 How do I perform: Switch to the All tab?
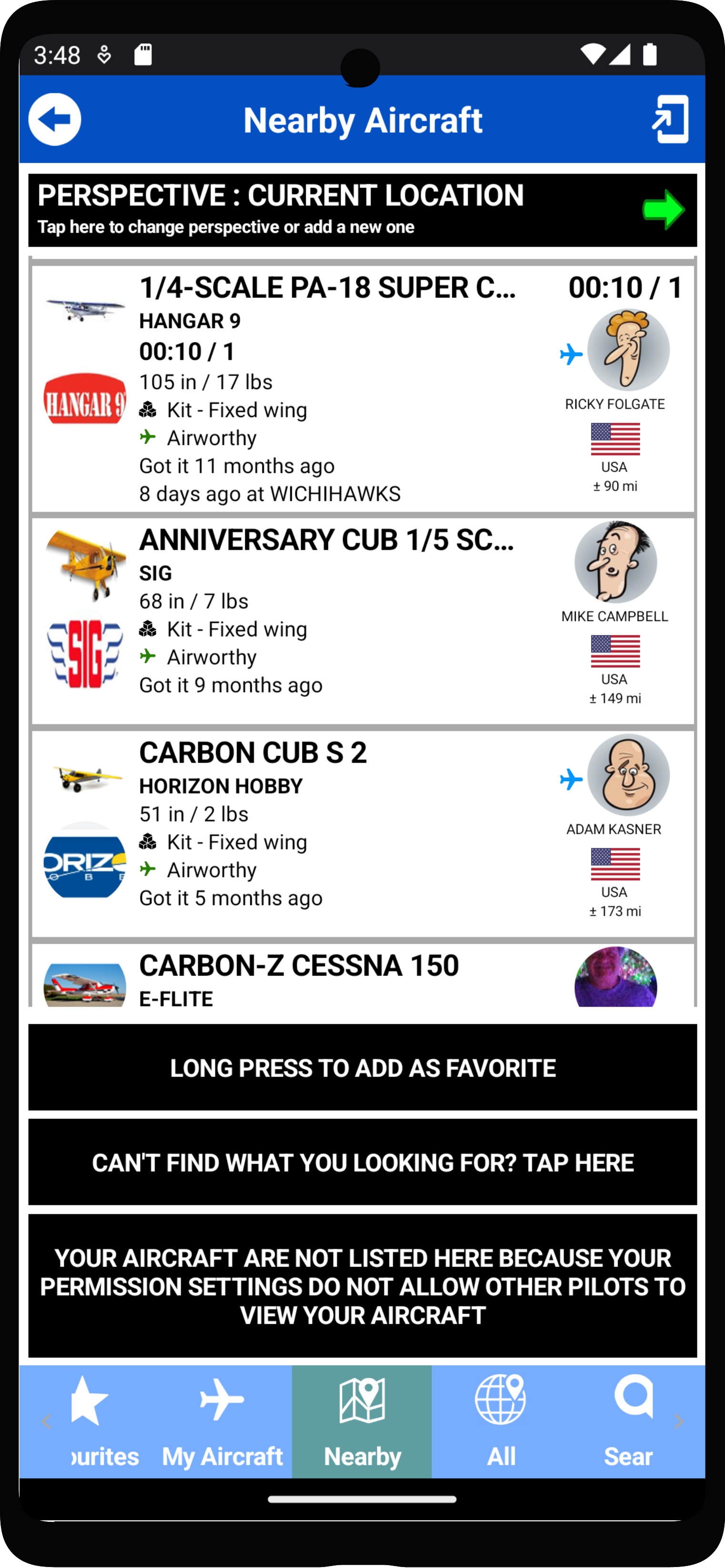pyautogui.click(x=501, y=1421)
